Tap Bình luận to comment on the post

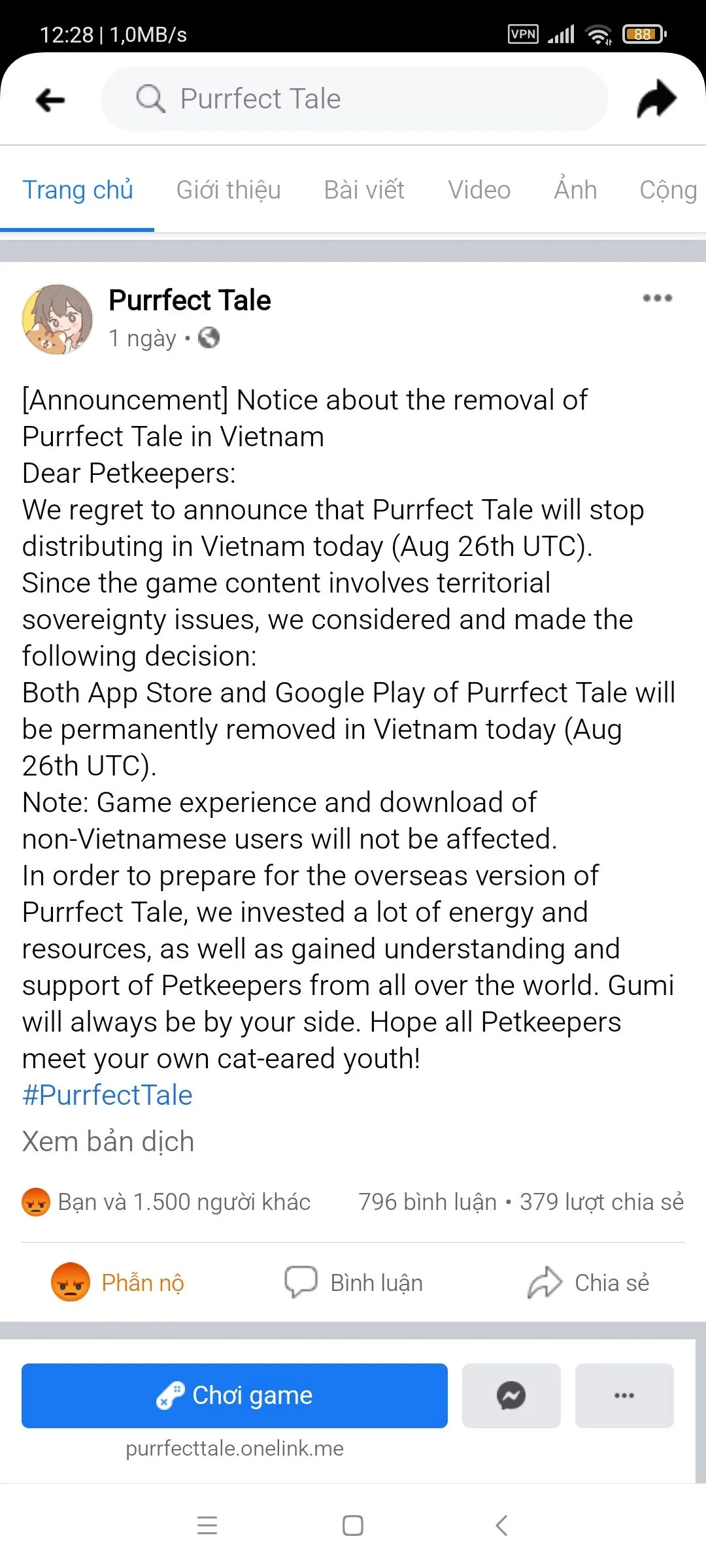(x=354, y=1283)
